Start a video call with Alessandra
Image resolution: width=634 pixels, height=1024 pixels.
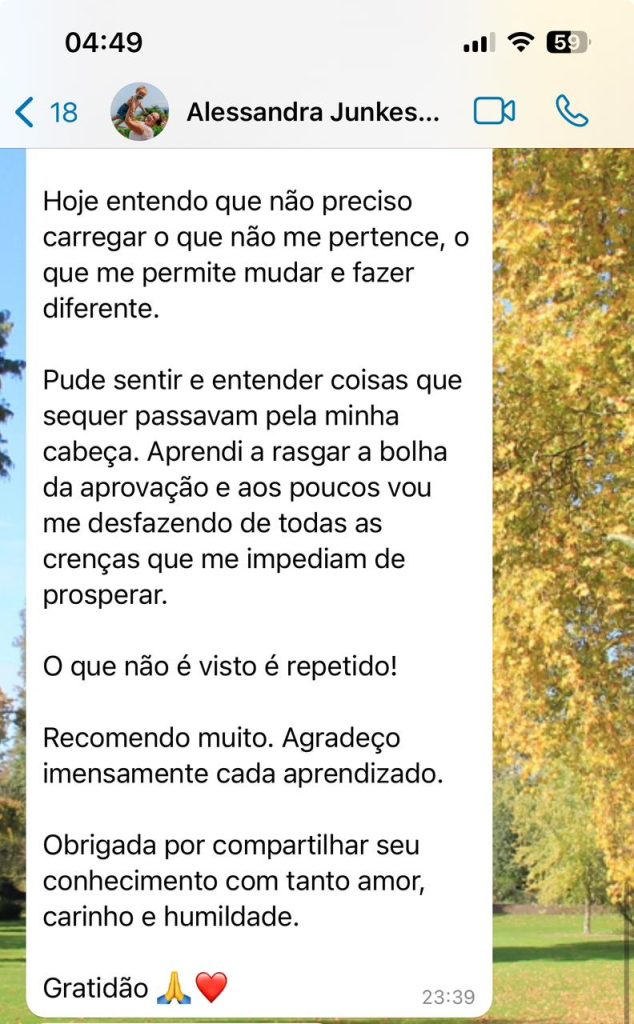(x=494, y=111)
